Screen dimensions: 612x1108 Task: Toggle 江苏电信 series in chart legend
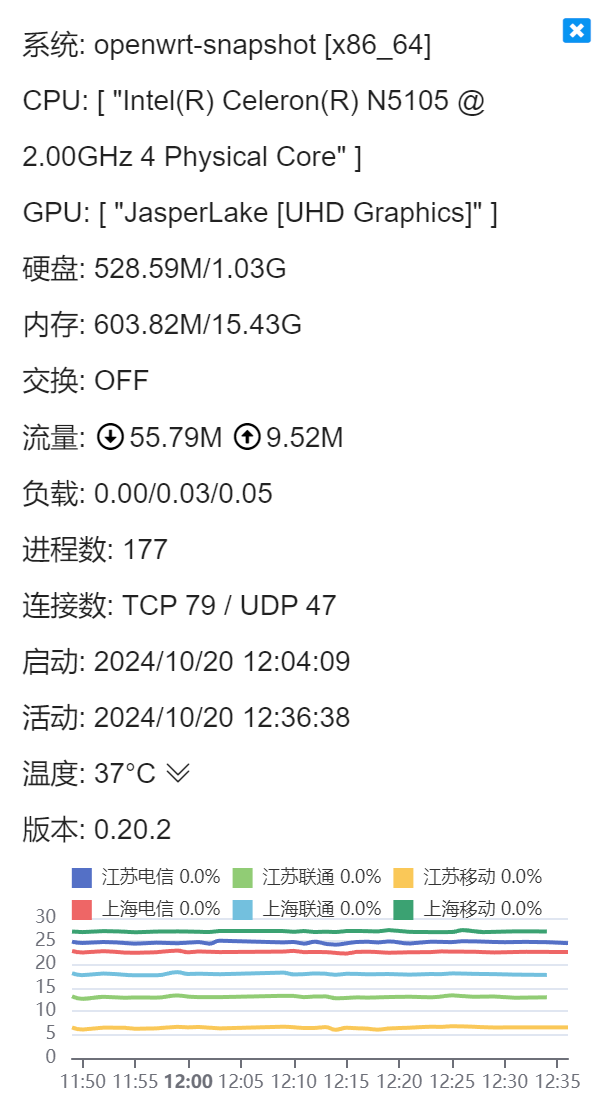click(146, 878)
